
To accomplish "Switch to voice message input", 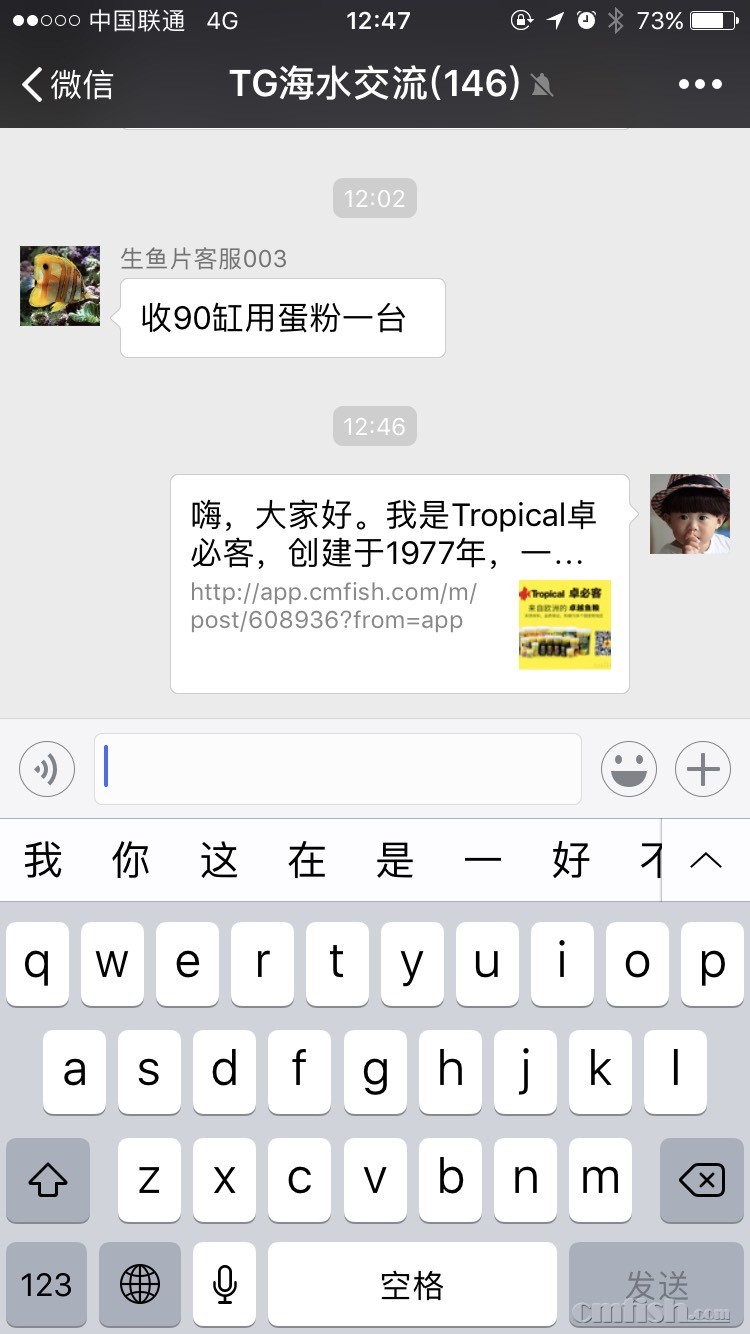I will [x=47, y=769].
